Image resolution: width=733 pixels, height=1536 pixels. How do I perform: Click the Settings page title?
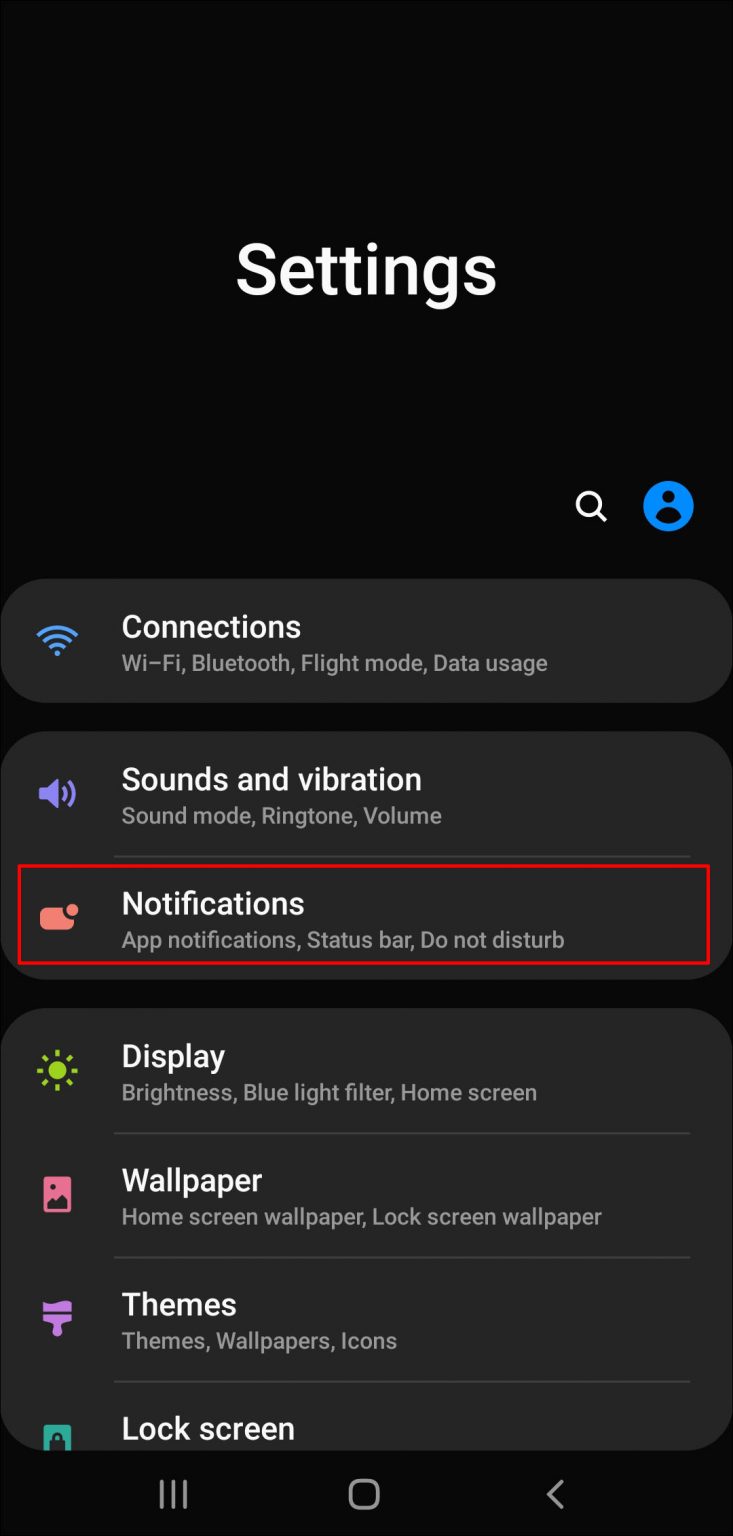pos(366,270)
